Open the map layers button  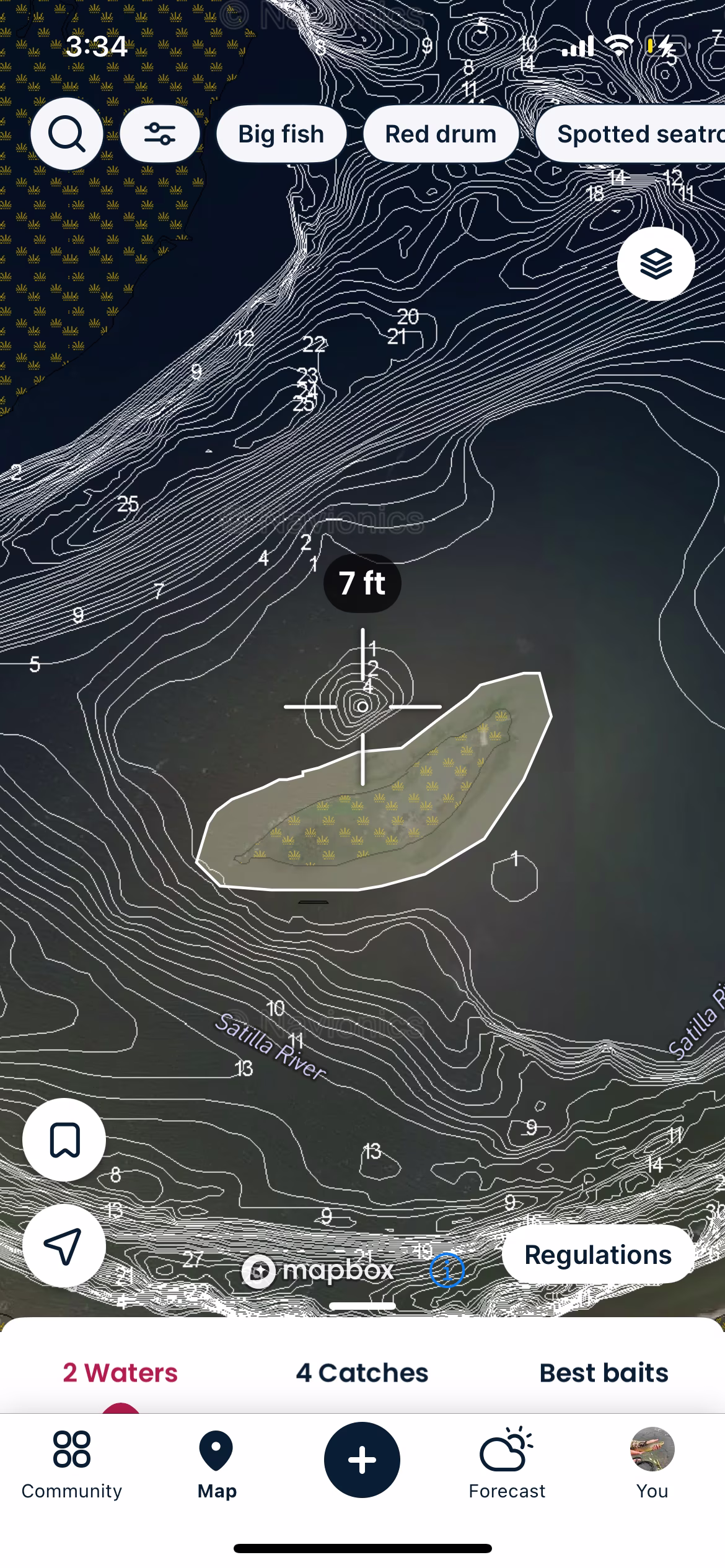pyautogui.click(x=656, y=264)
